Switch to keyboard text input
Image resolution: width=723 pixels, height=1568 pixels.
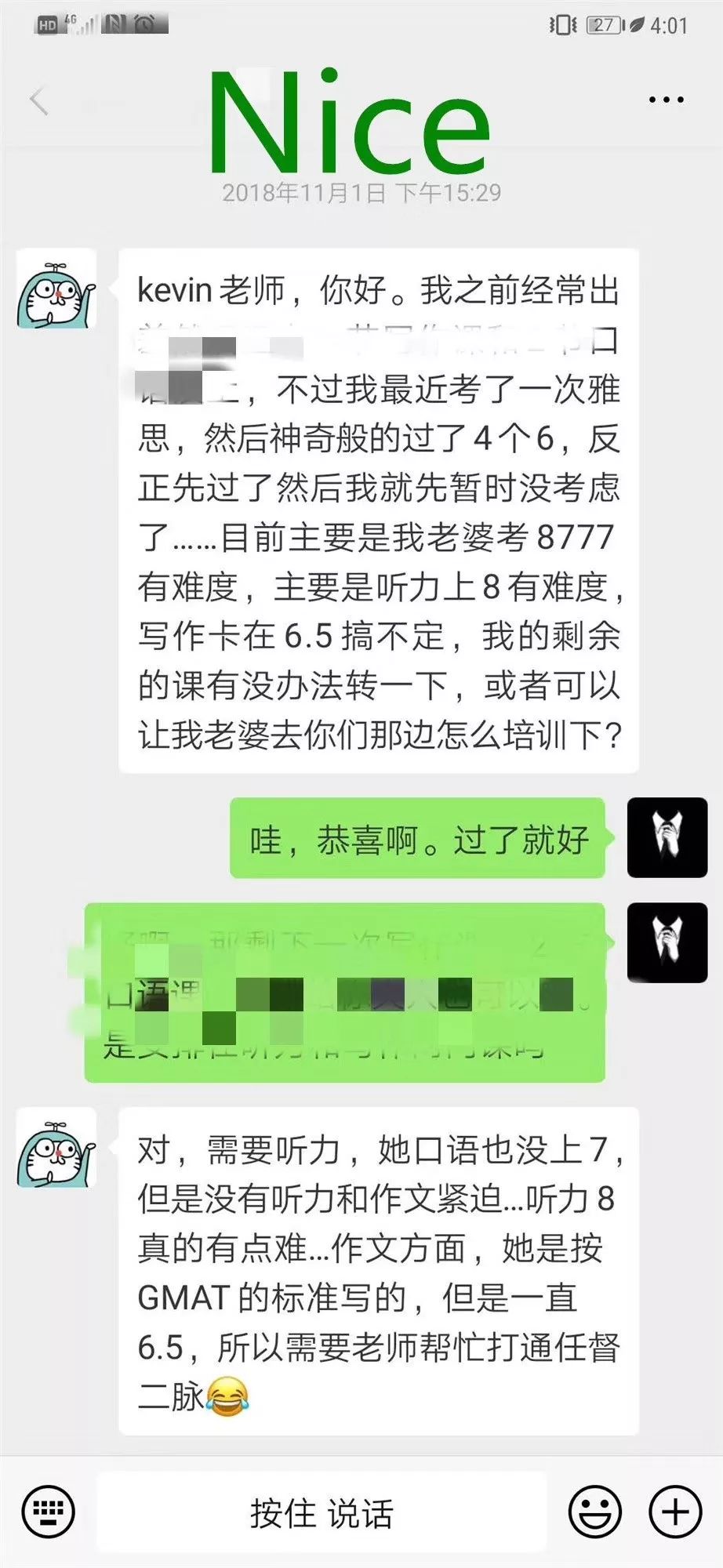(49, 1512)
